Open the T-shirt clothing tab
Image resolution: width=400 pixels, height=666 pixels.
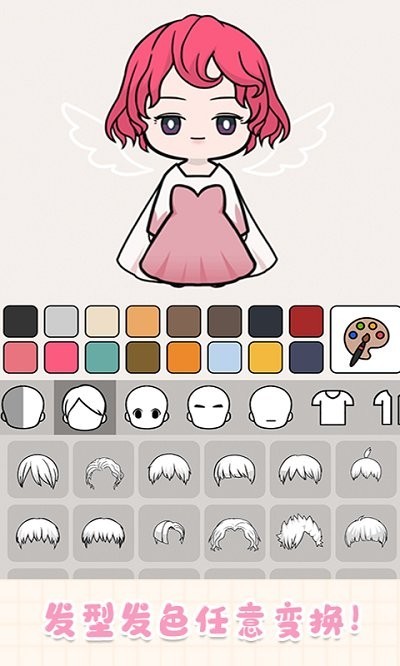tap(332, 408)
